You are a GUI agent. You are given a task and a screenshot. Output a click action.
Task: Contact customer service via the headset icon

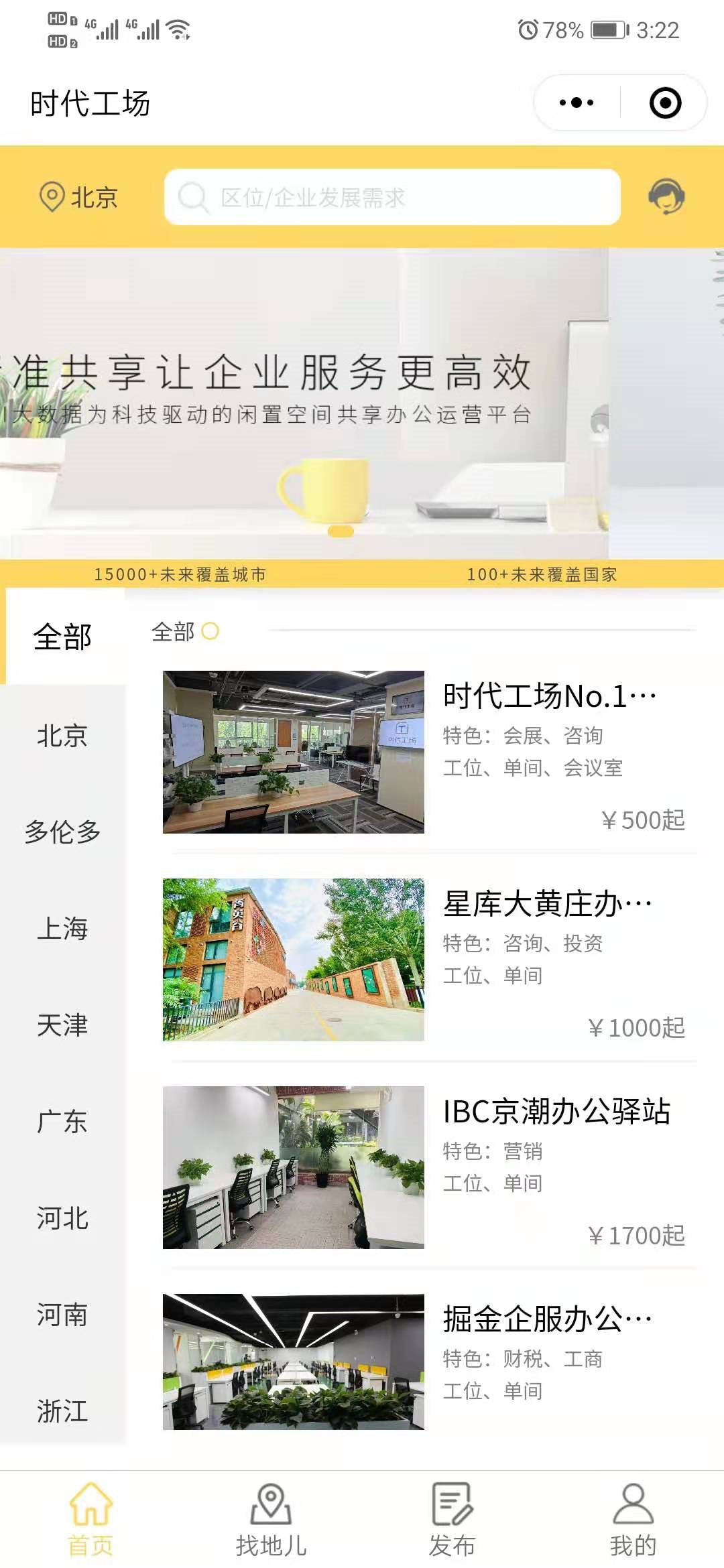[x=666, y=197]
